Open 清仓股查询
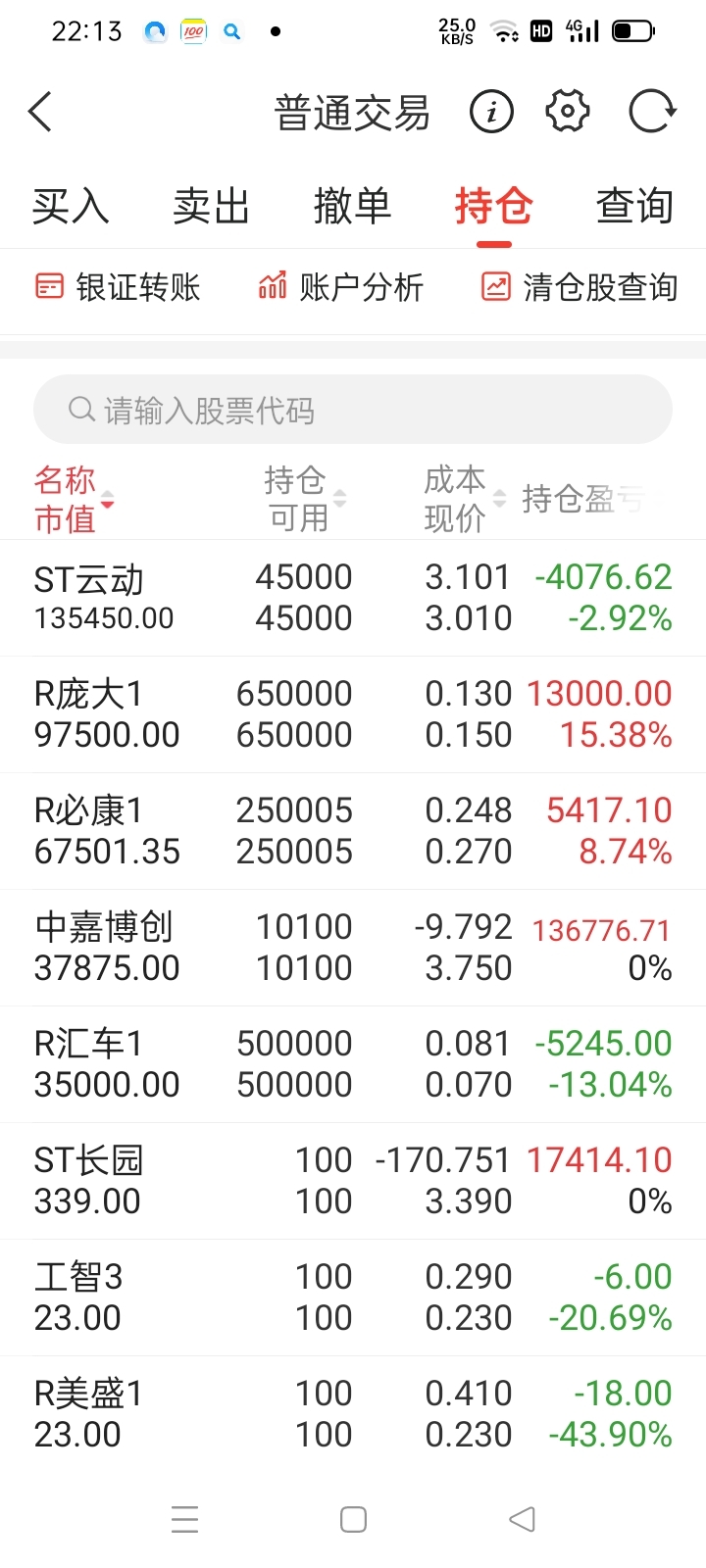706x1568 pixels. tap(580, 287)
